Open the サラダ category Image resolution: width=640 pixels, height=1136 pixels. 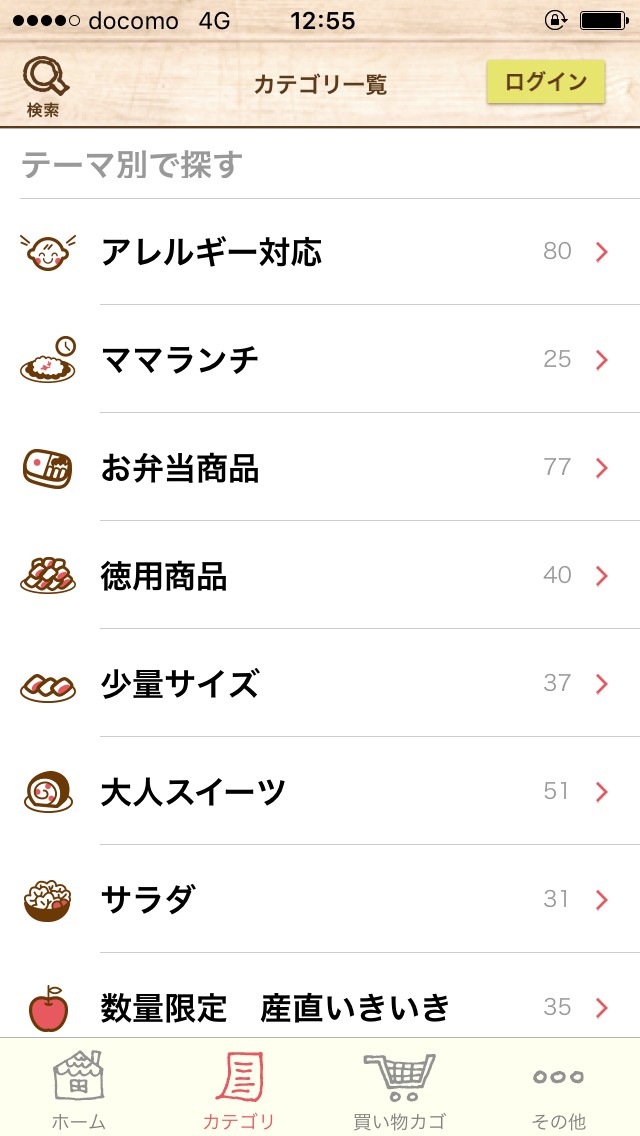tap(320, 900)
